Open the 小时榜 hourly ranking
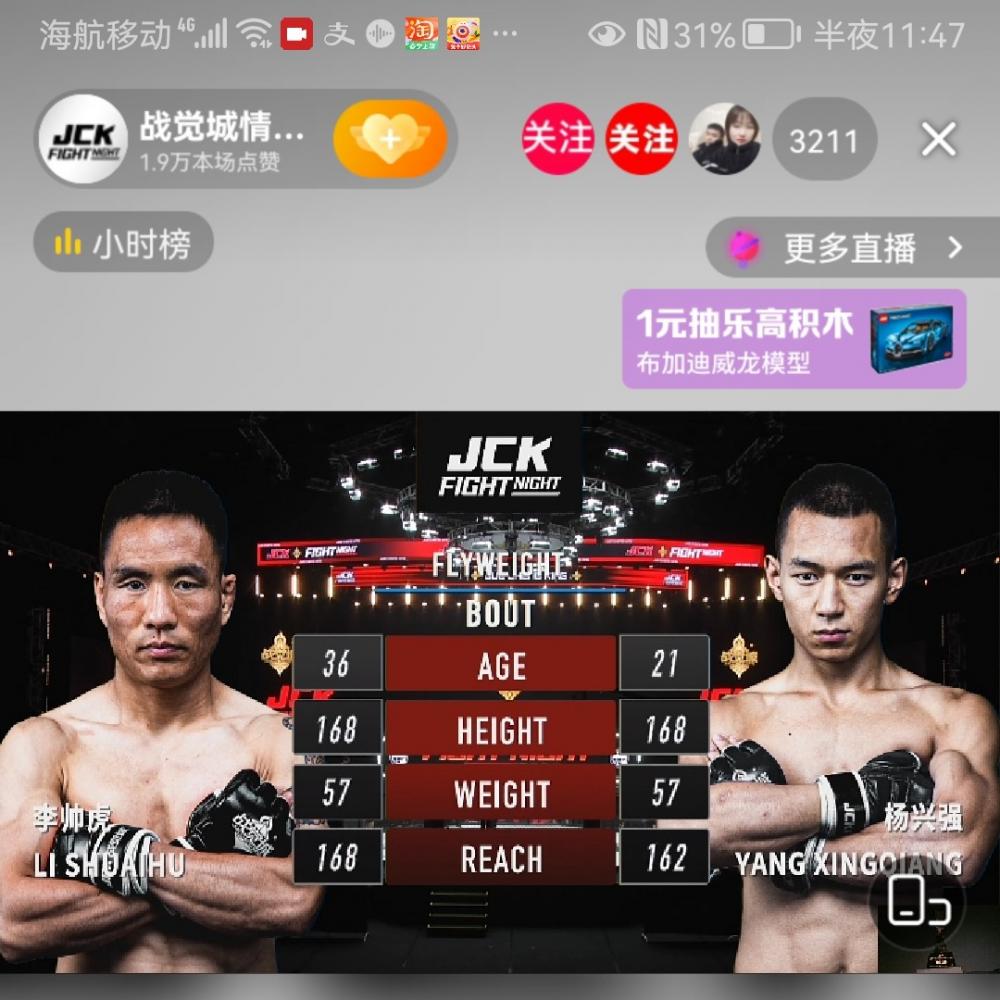 click(124, 242)
